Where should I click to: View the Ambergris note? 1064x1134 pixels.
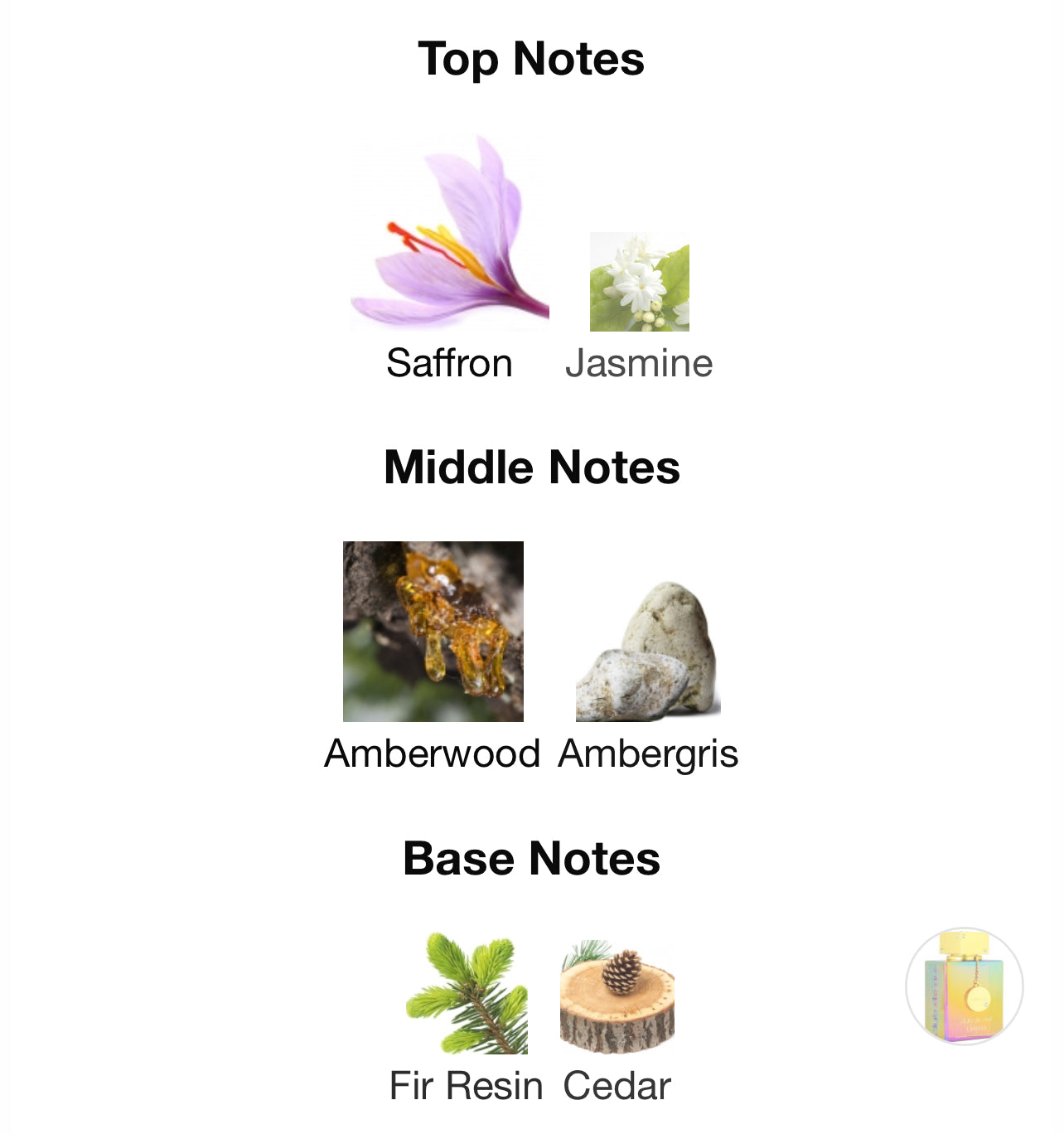point(648,652)
